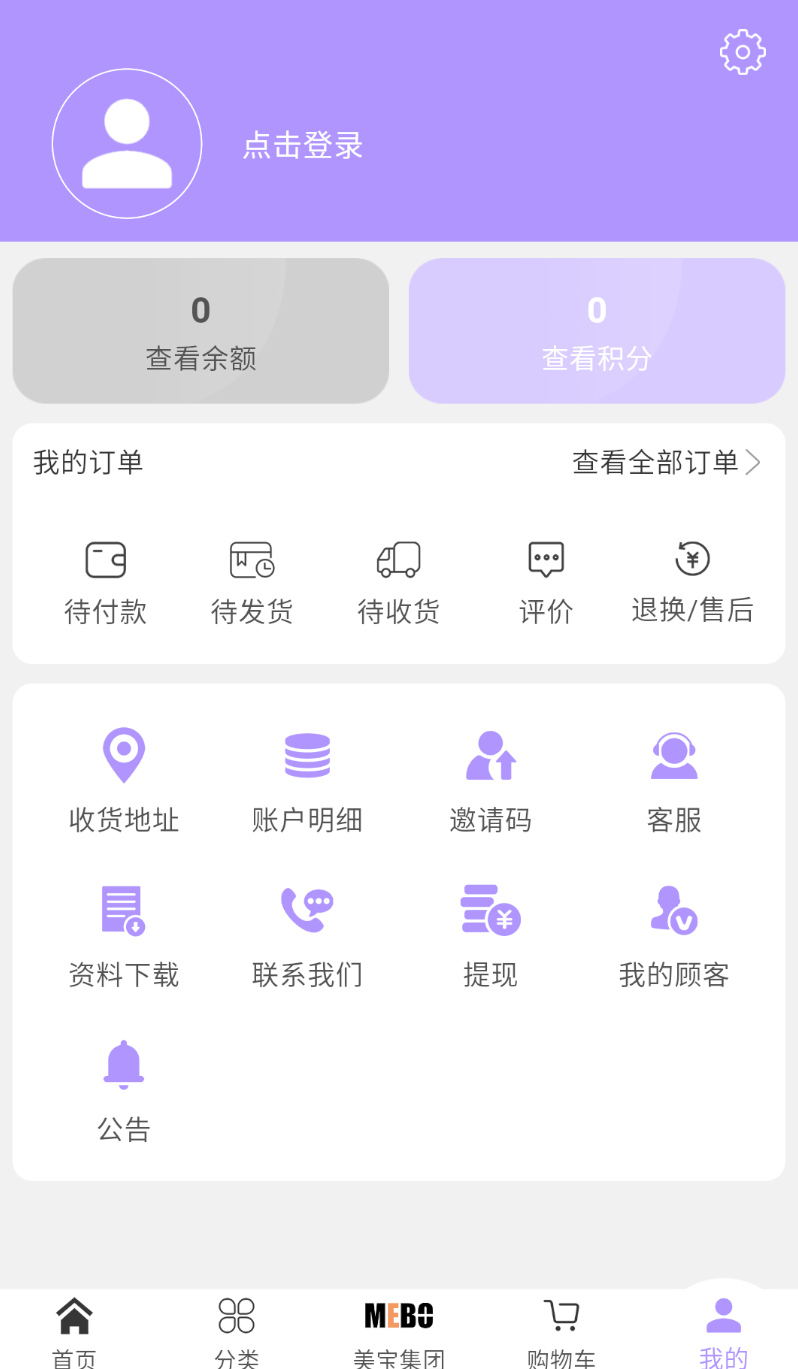Open 邀请码 invitation code
Screen dimensions: 798x1369
490,781
